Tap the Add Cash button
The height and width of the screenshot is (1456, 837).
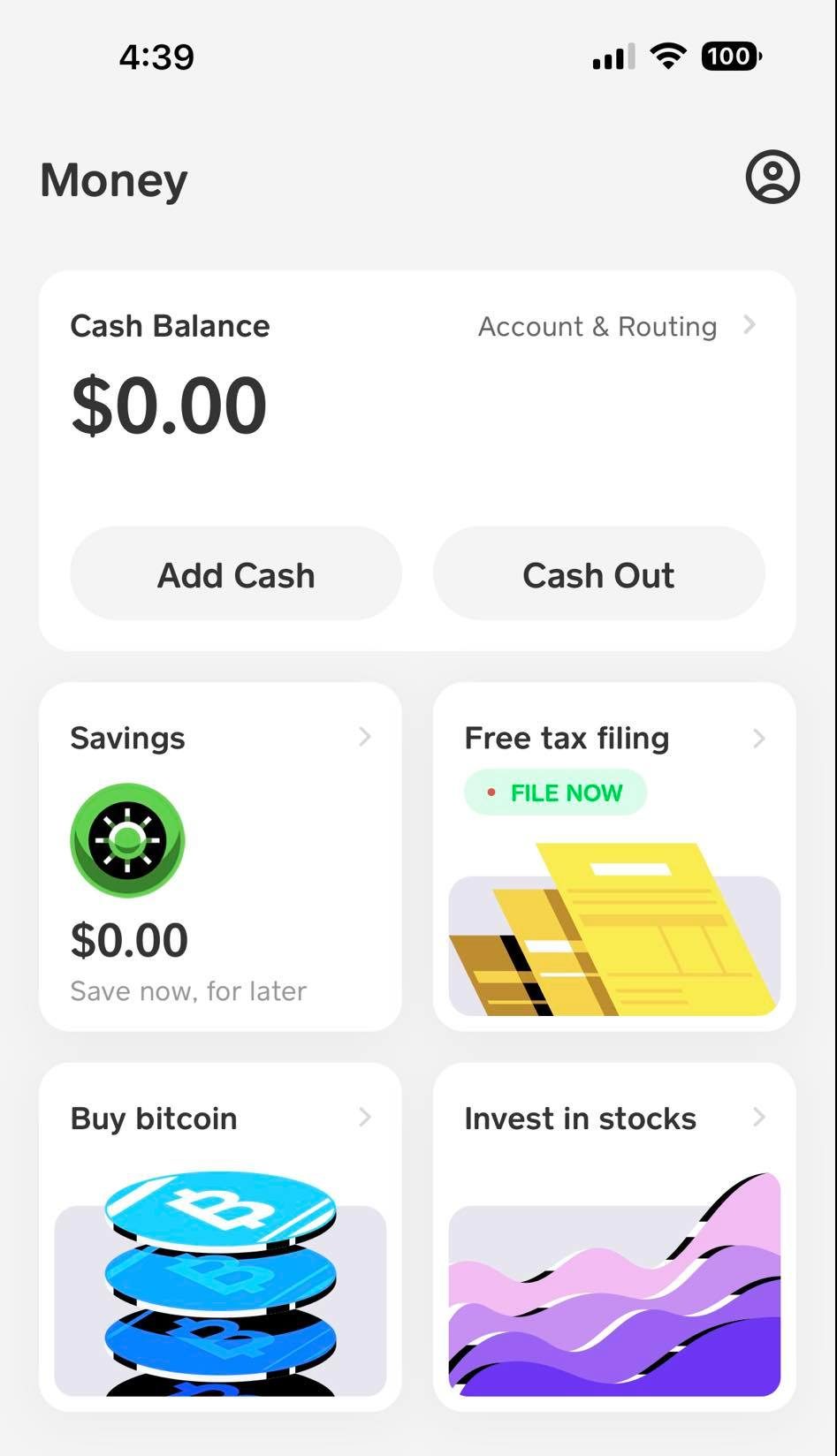point(236,574)
